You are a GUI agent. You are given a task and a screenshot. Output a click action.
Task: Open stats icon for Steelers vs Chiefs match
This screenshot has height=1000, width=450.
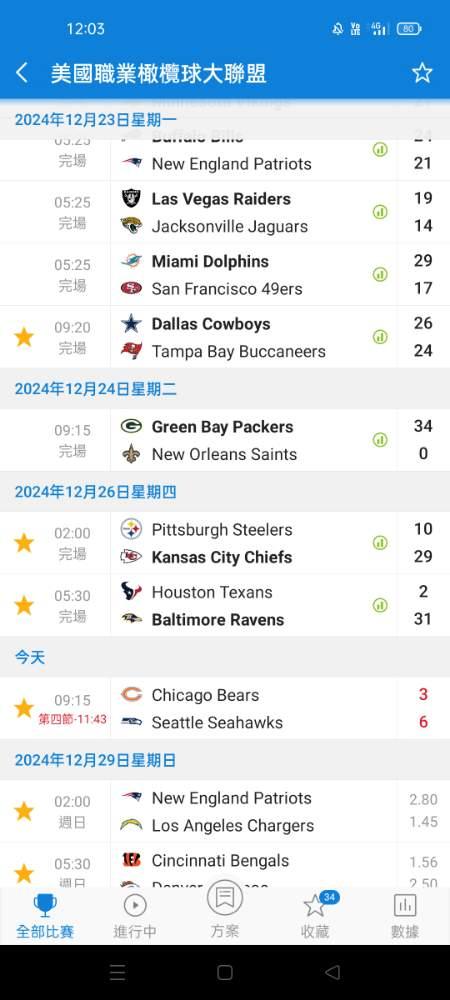pyautogui.click(x=380, y=543)
